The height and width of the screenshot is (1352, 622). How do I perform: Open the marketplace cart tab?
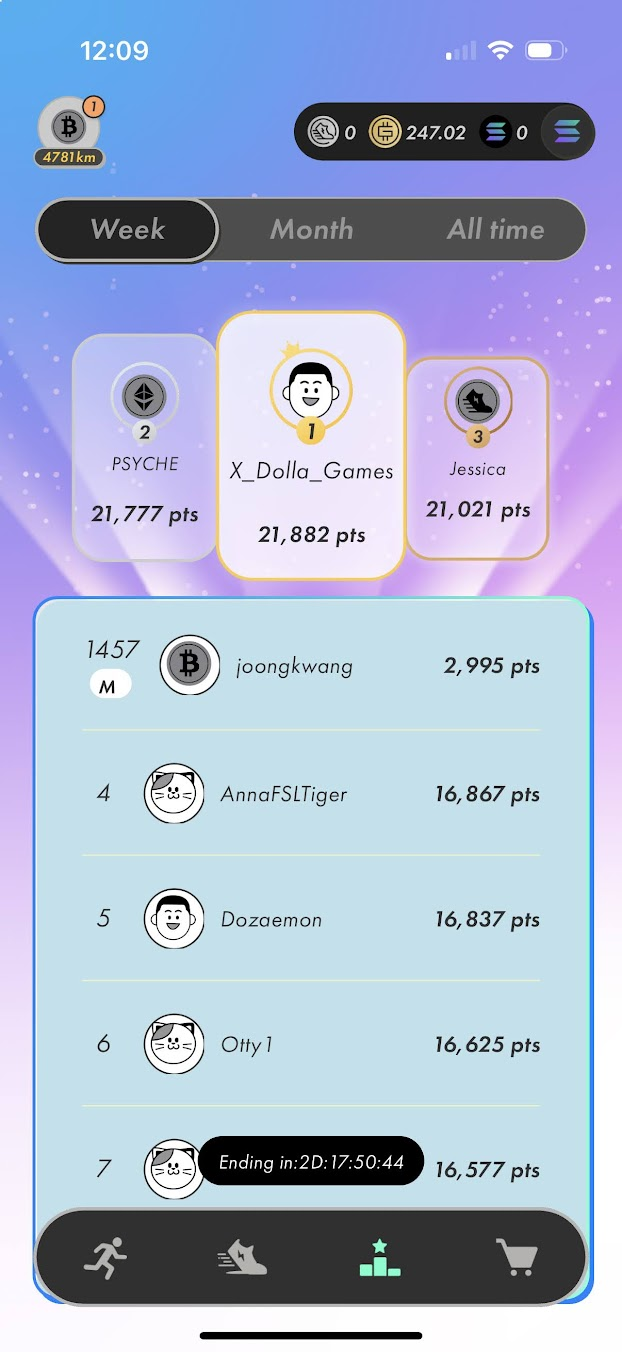(x=516, y=1257)
